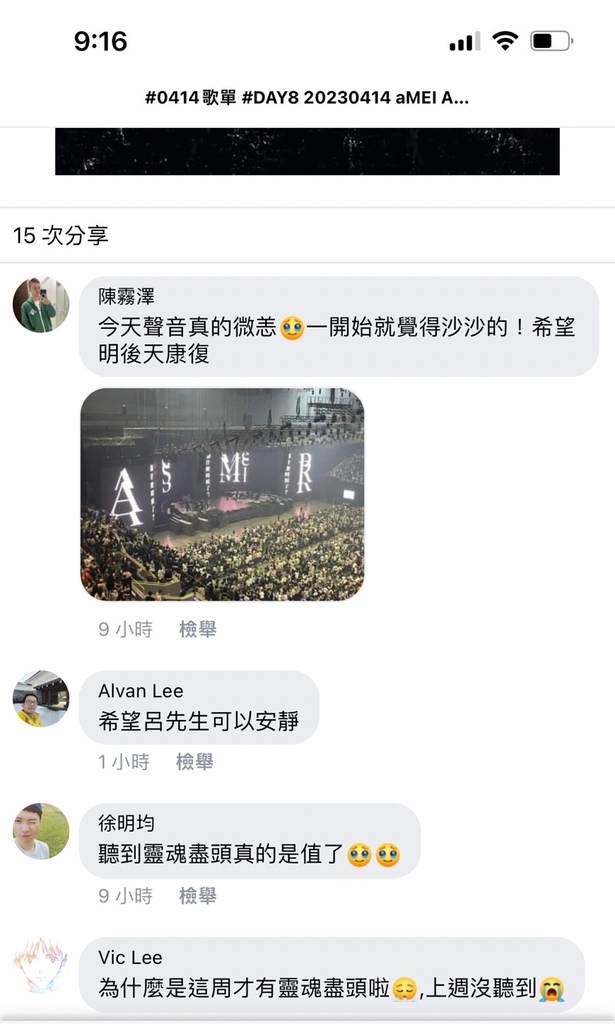
Task: Open Vic Lee's profile by name
Action: 131,957
